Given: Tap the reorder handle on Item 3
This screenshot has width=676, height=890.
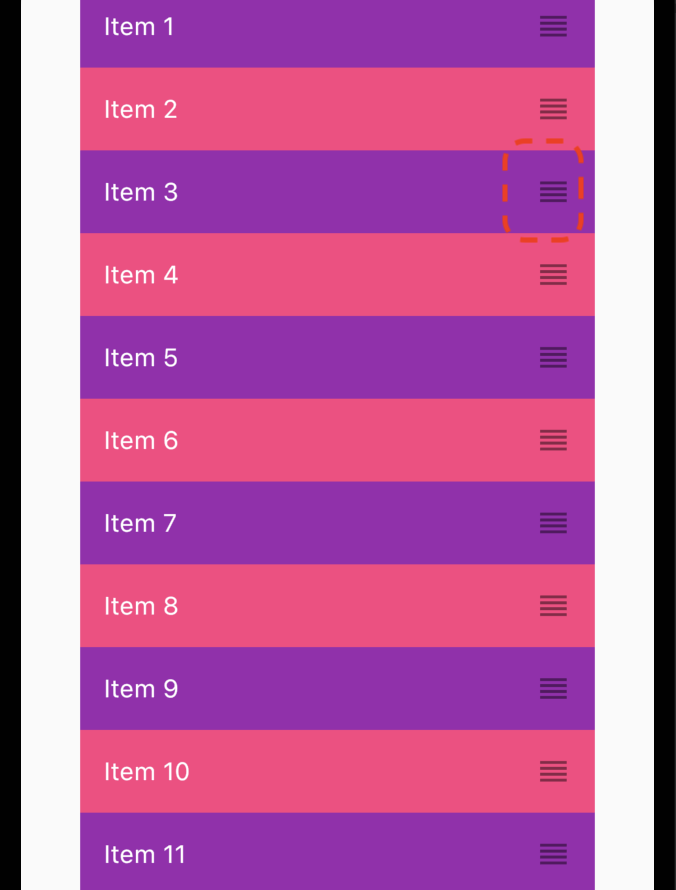Looking at the screenshot, I should click(x=553, y=192).
